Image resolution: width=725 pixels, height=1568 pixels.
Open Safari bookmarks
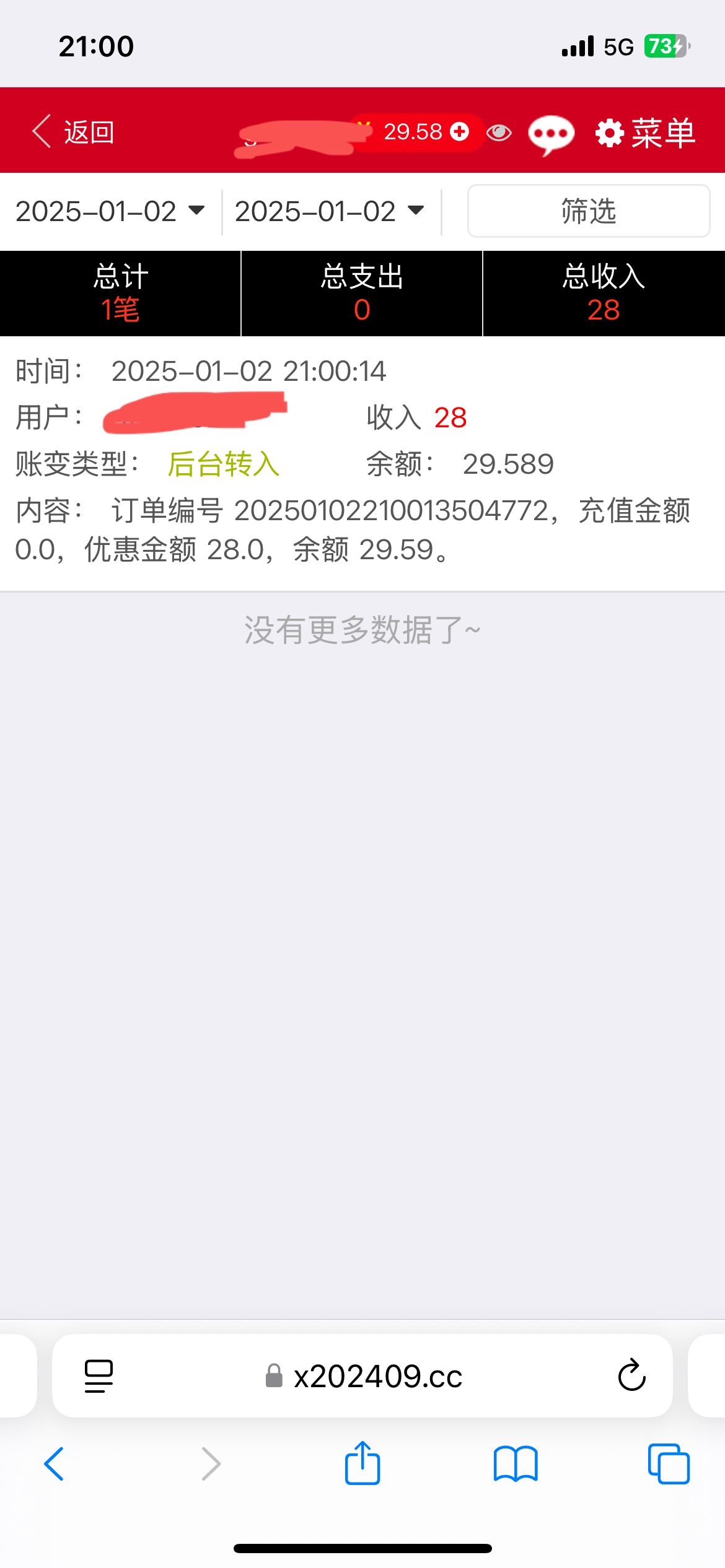point(516,1464)
